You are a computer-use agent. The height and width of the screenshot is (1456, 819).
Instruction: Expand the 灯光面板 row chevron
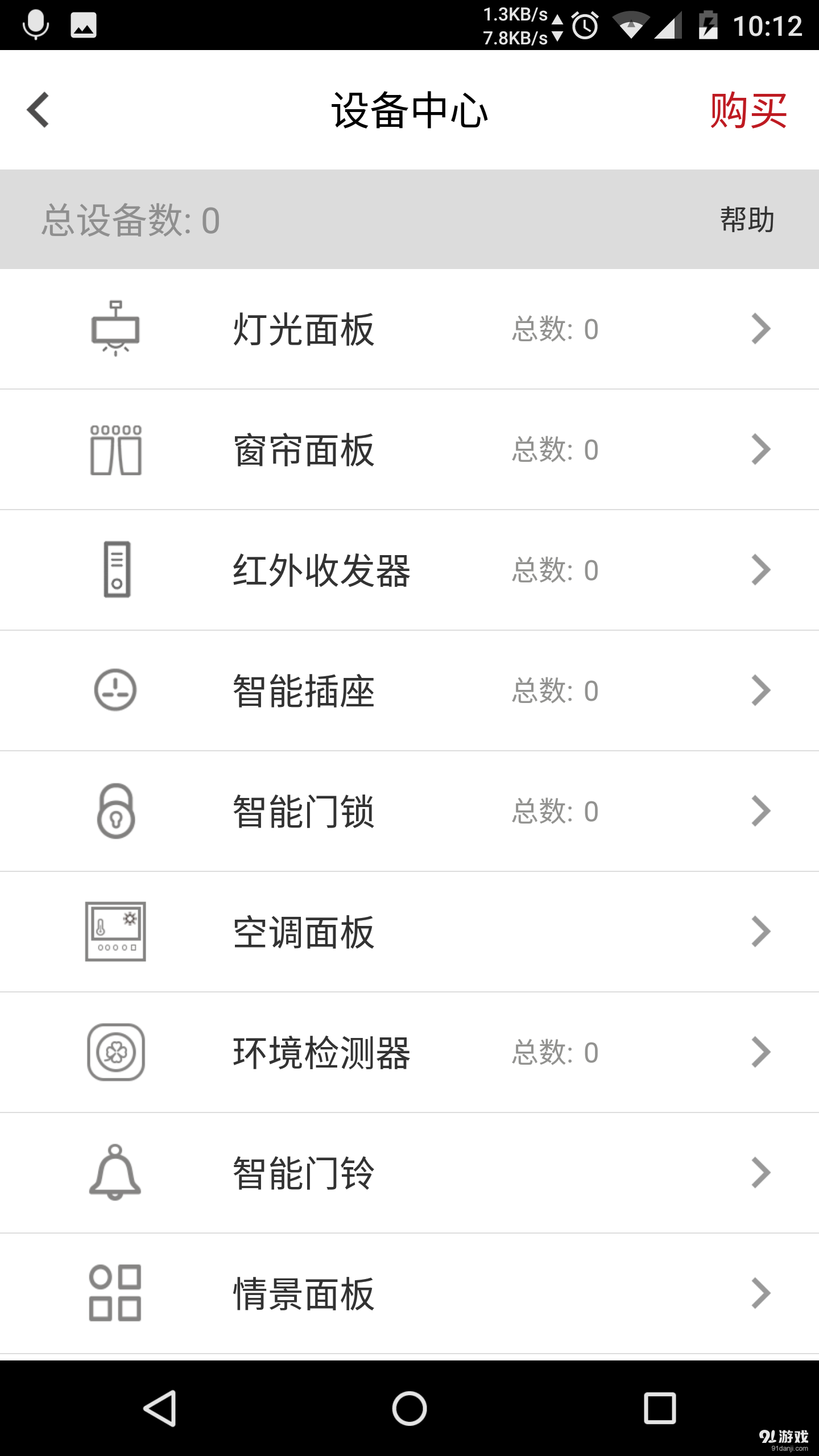(x=760, y=328)
